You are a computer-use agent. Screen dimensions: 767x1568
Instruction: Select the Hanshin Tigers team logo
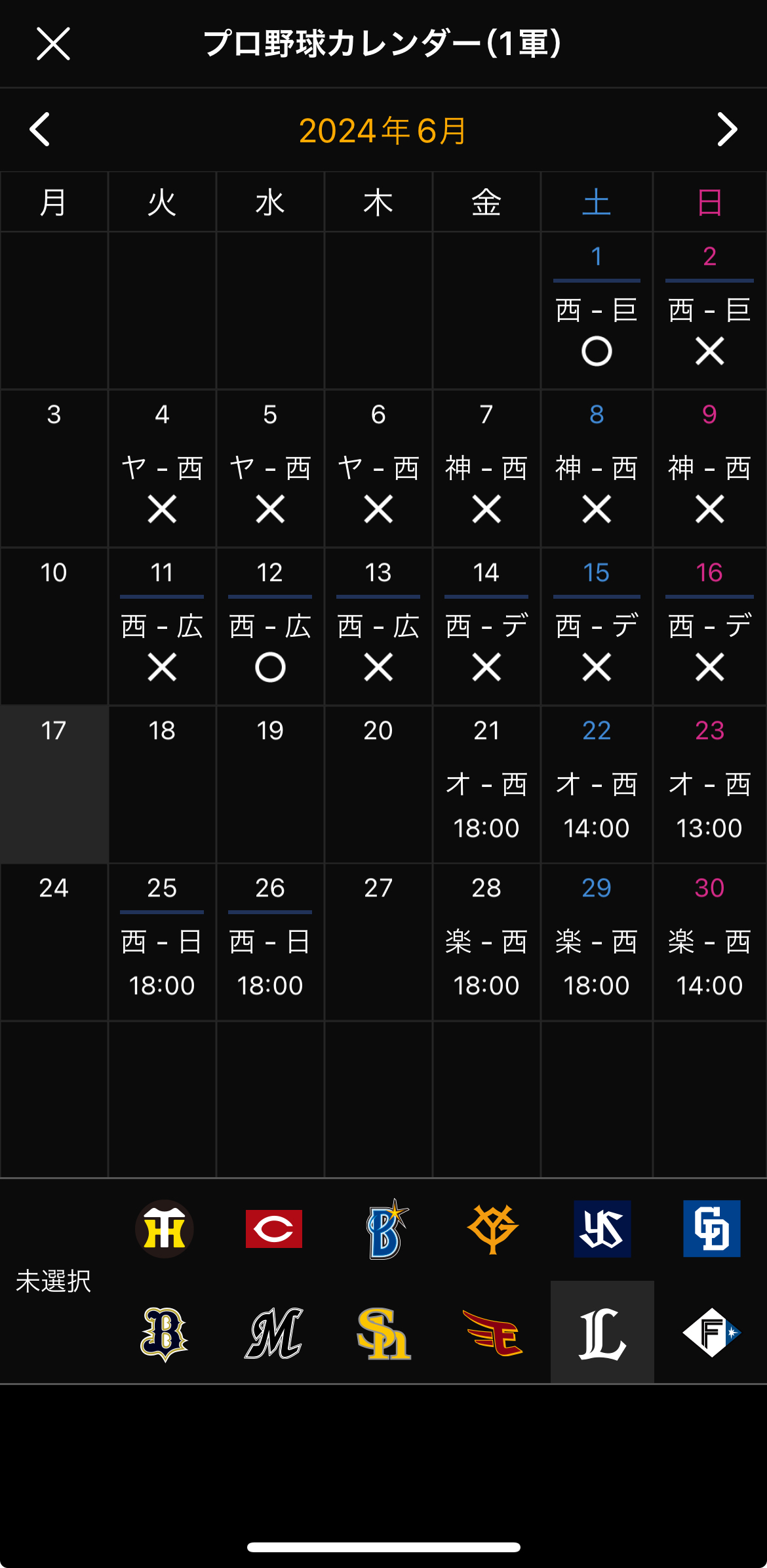[165, 1229]
